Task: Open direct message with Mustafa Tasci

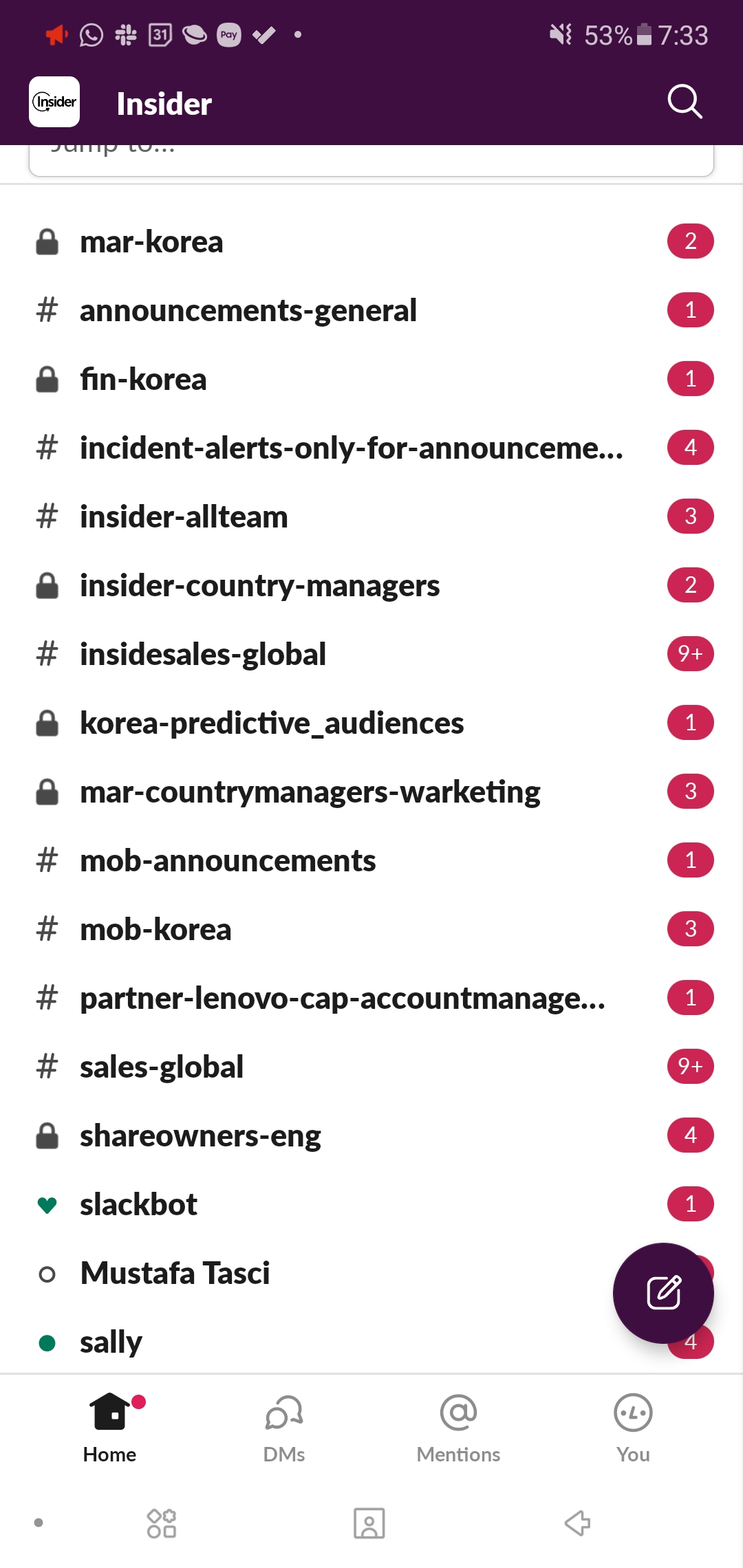Action: point(175,1274)
